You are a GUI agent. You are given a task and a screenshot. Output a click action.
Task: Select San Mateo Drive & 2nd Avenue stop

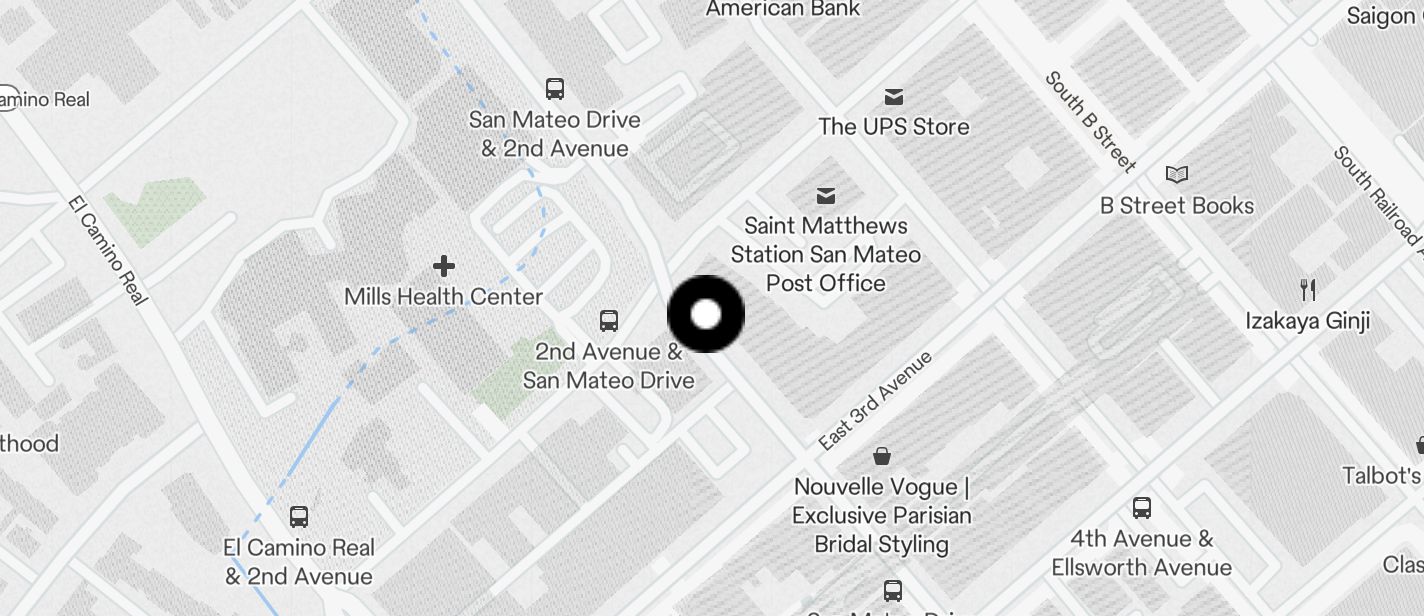555,89
